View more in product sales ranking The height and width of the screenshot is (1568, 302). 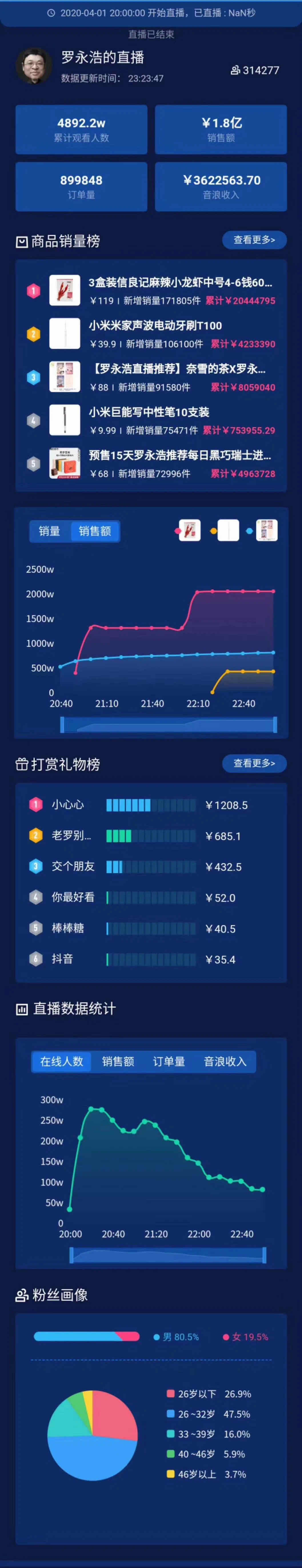[254, 240]
